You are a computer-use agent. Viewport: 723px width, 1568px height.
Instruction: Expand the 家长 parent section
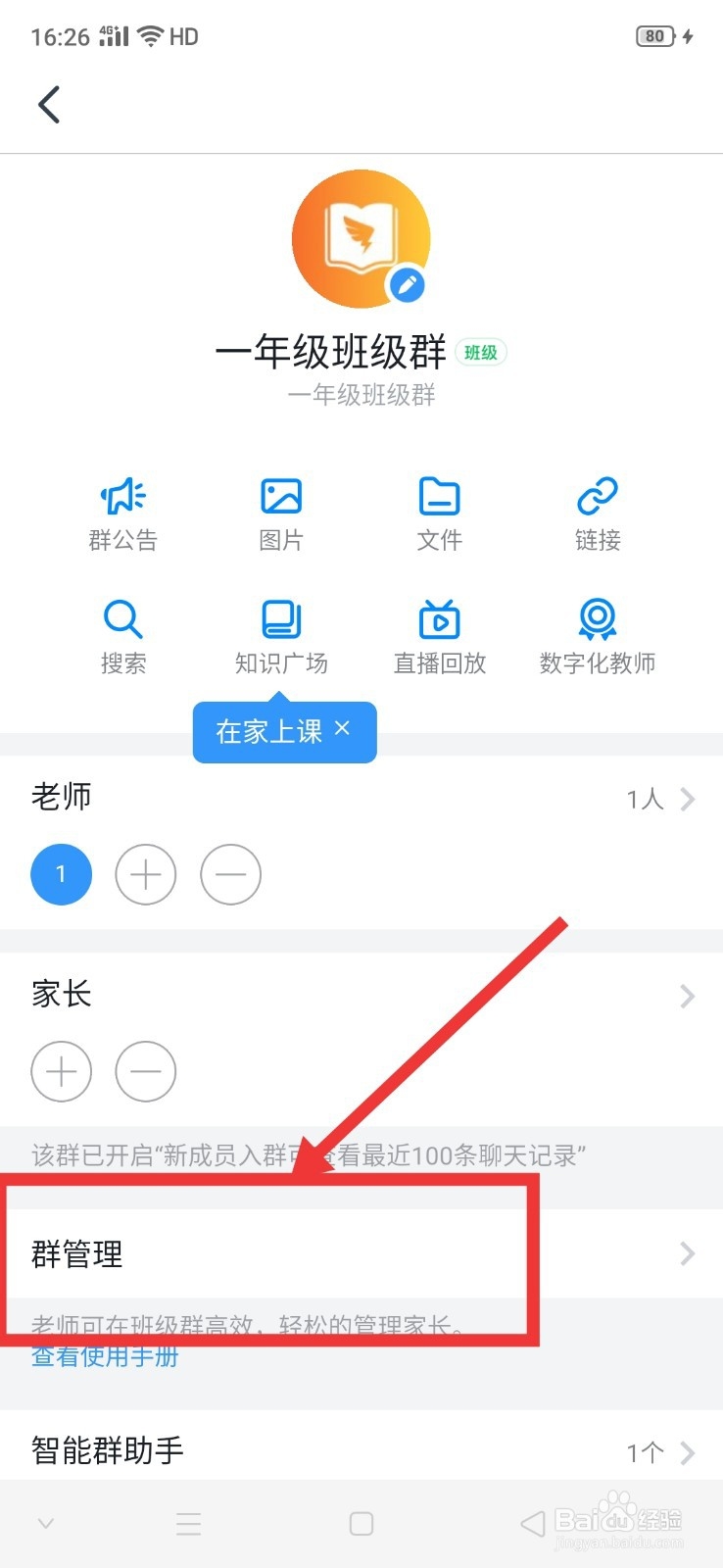point(686,997)
